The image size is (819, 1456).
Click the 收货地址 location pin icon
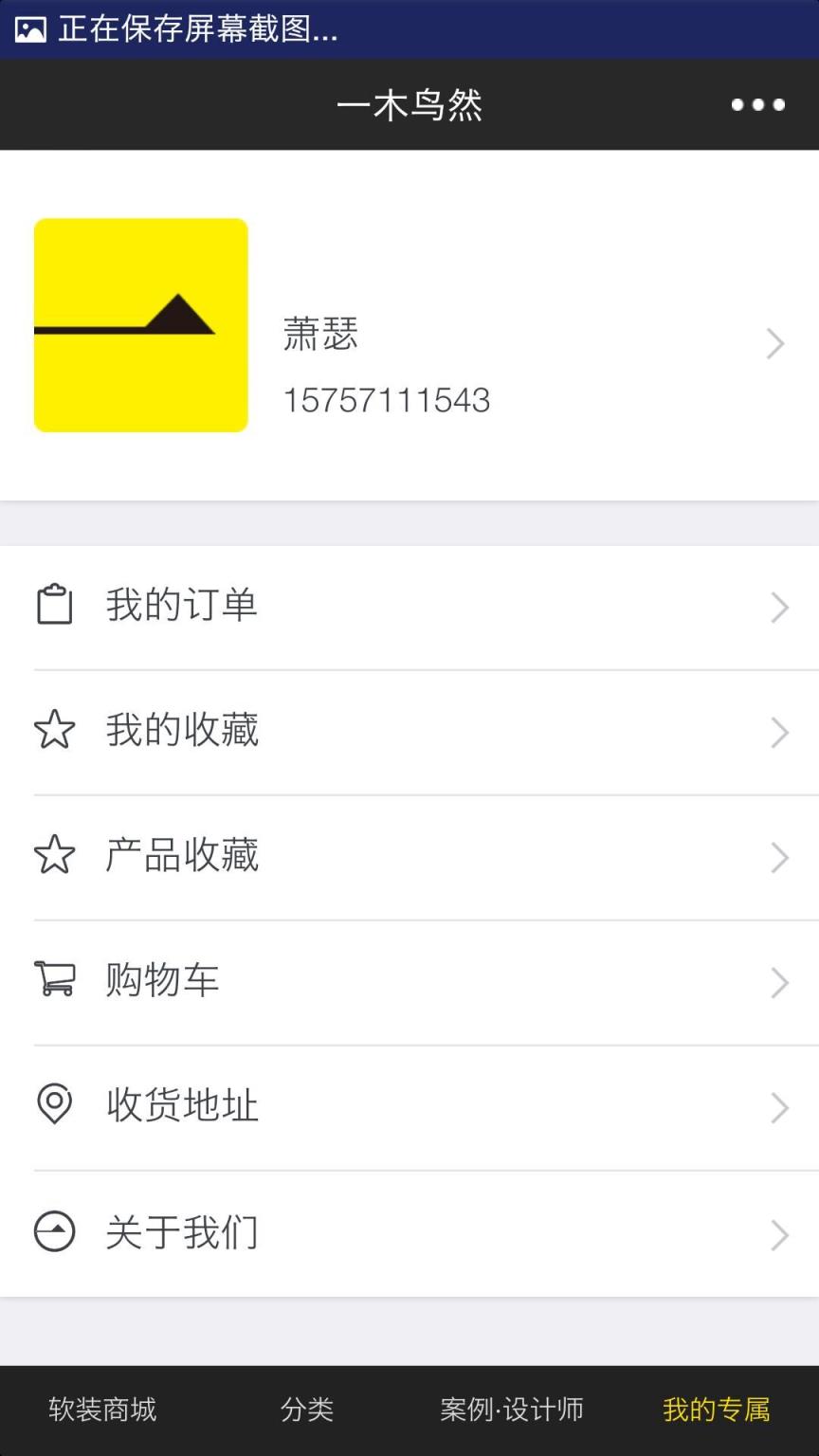coord(54,1105)
